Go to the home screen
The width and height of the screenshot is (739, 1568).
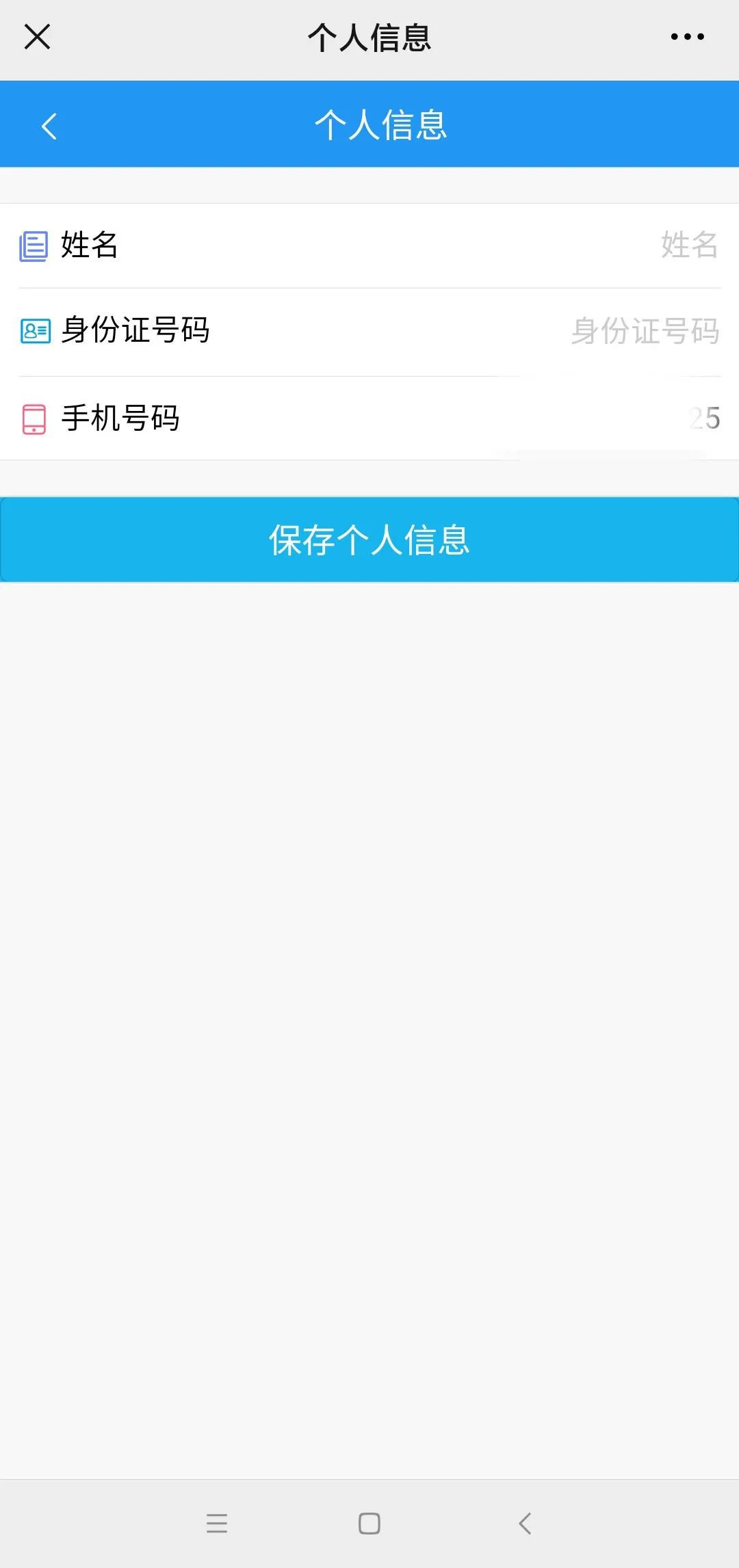coord(369,1524)
